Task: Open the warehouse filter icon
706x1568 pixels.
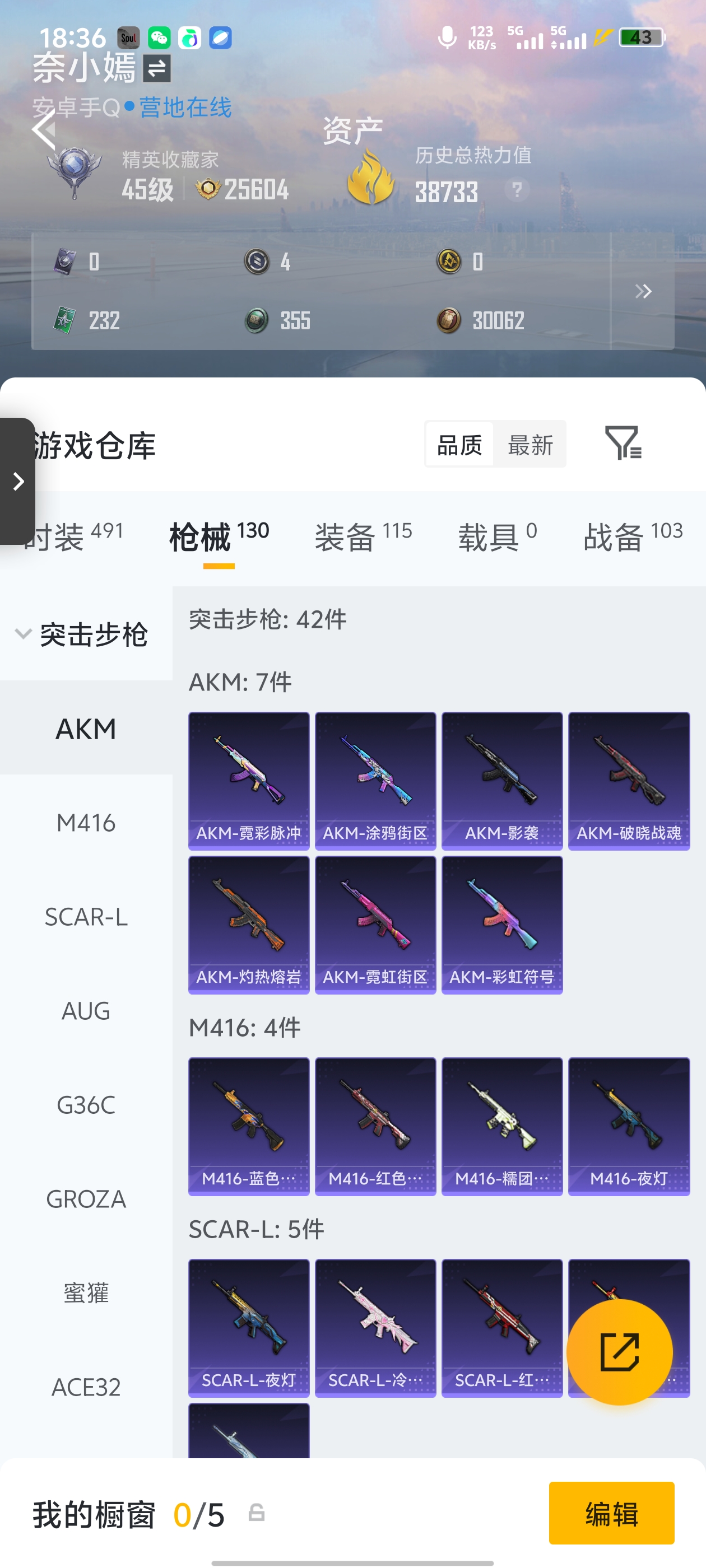Action: tap(623, 442)
